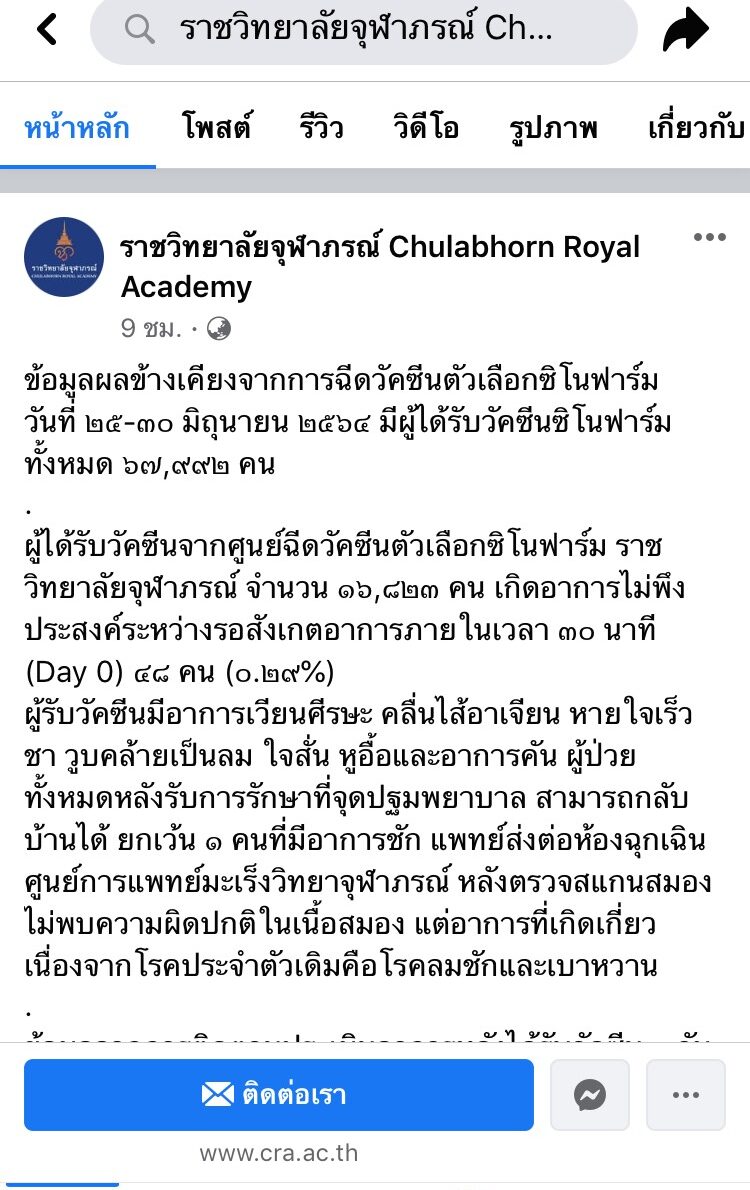Open more page actions beside Messenger

(x=685, y=1095)
